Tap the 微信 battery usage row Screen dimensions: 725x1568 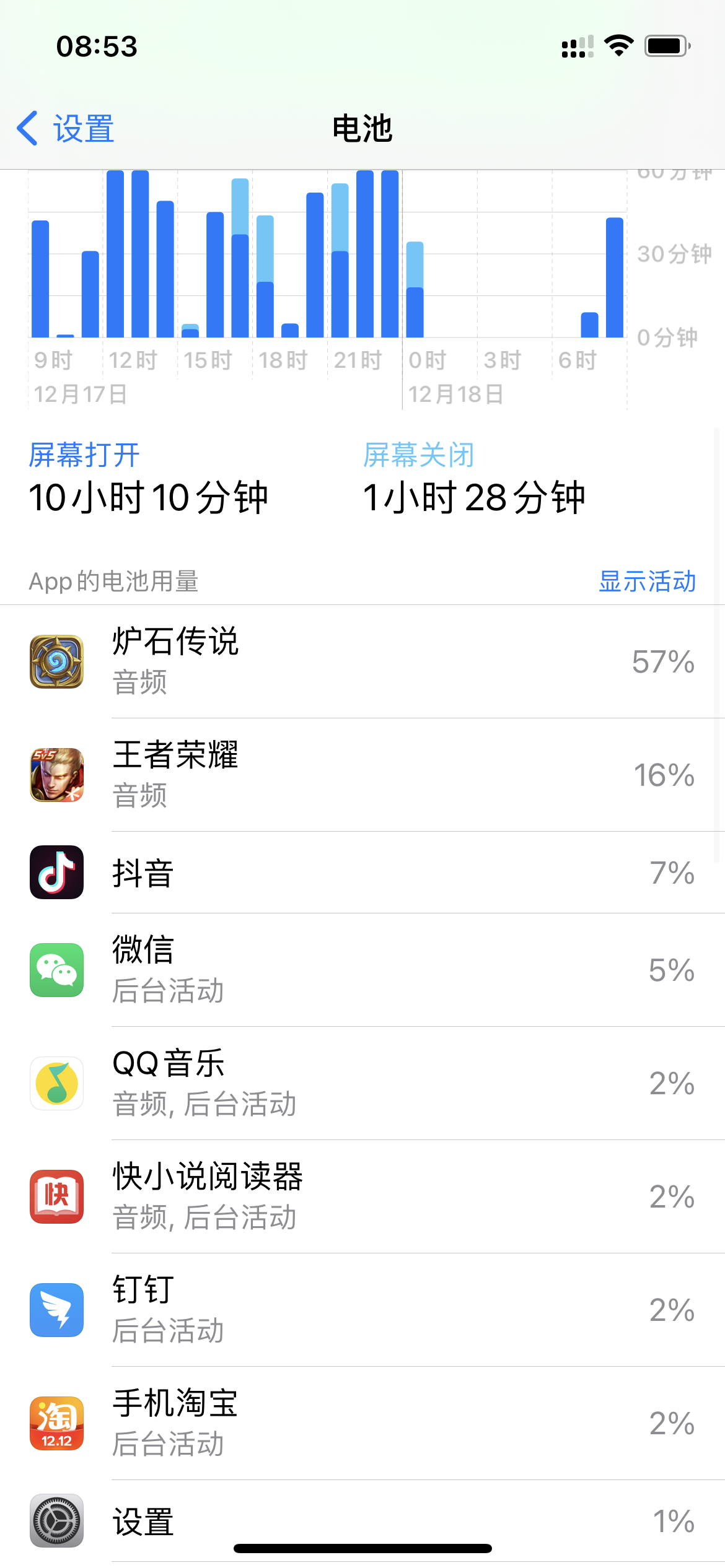pos(362,970)
